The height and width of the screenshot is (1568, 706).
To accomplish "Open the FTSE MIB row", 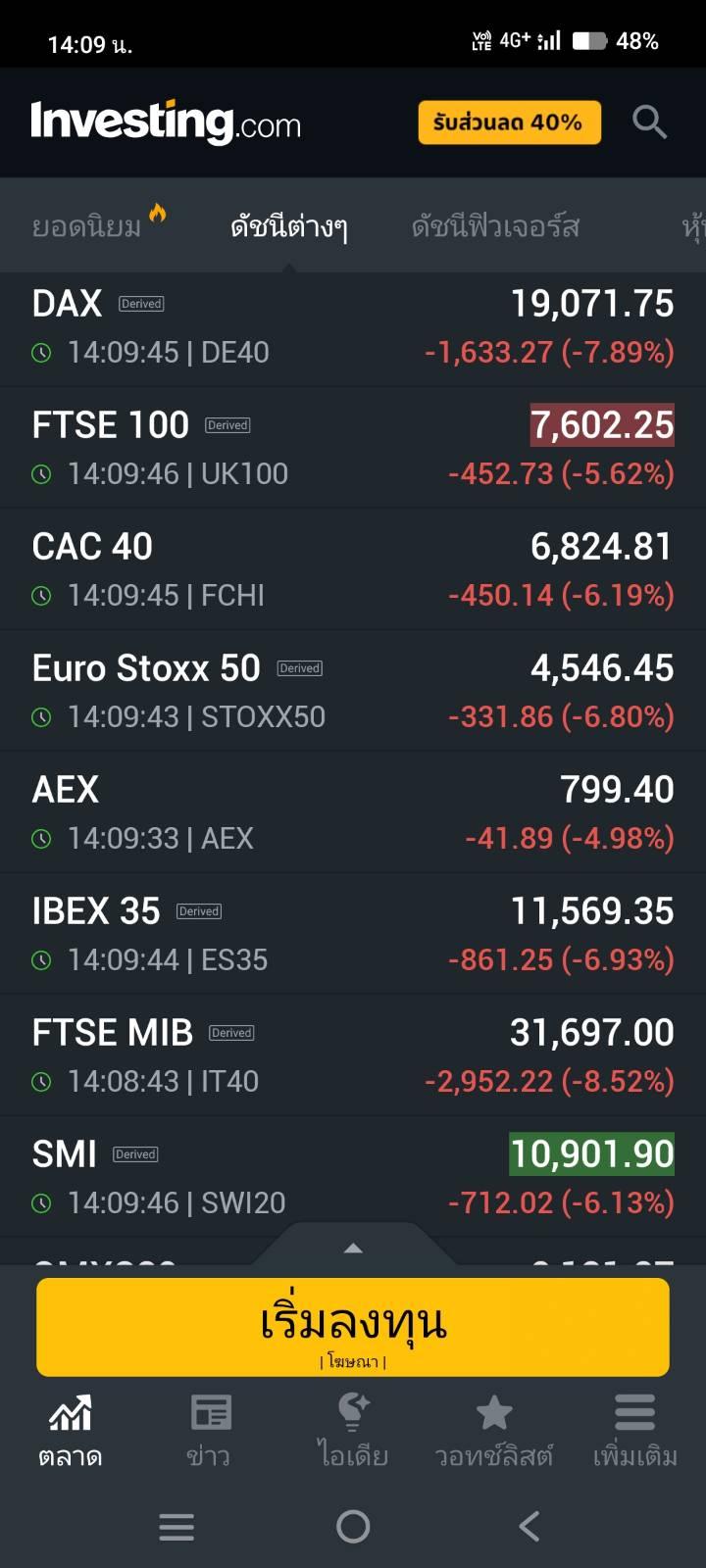I will 353,1055.
